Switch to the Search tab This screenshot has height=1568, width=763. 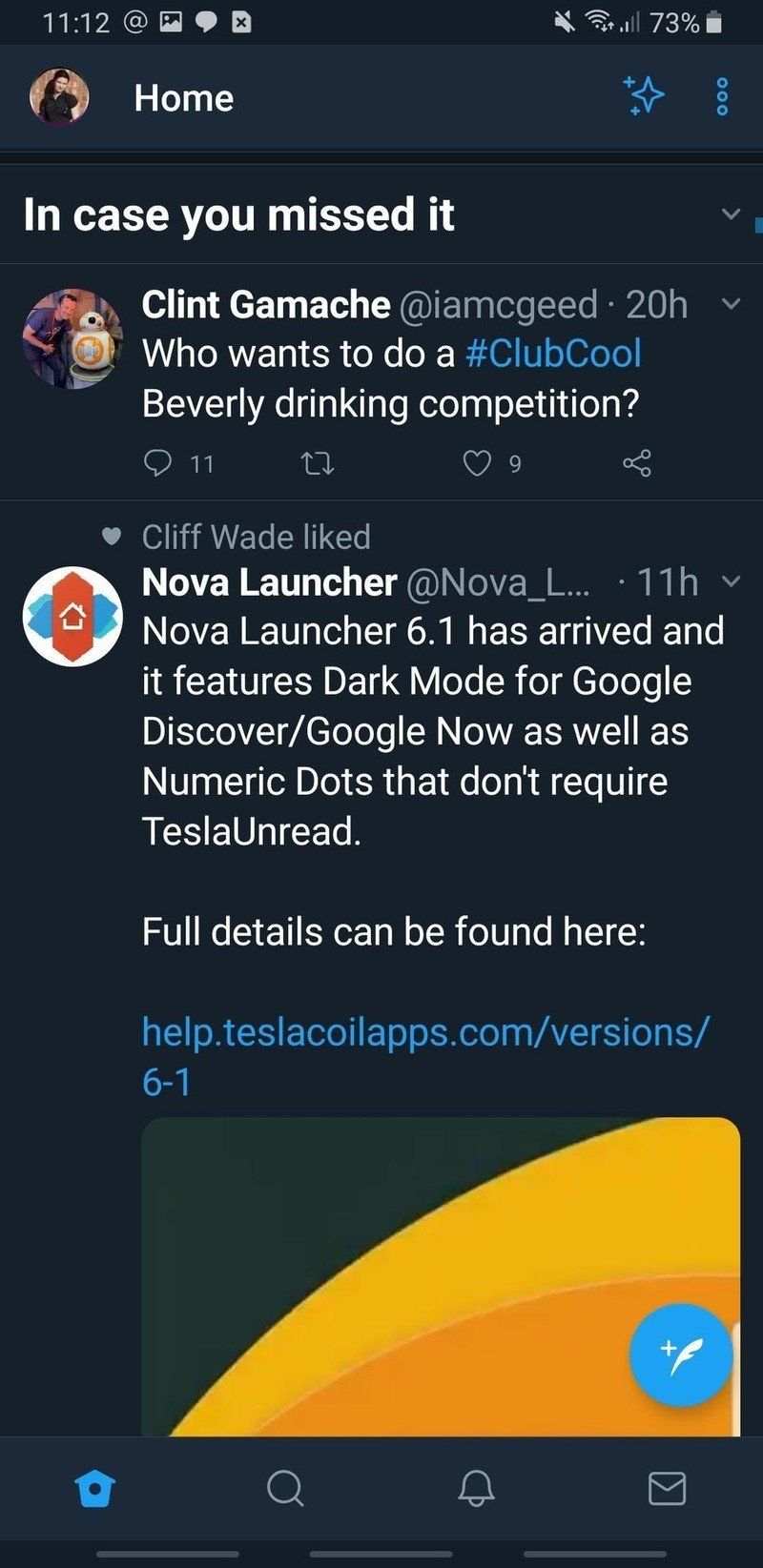[x=285, y=1488]
